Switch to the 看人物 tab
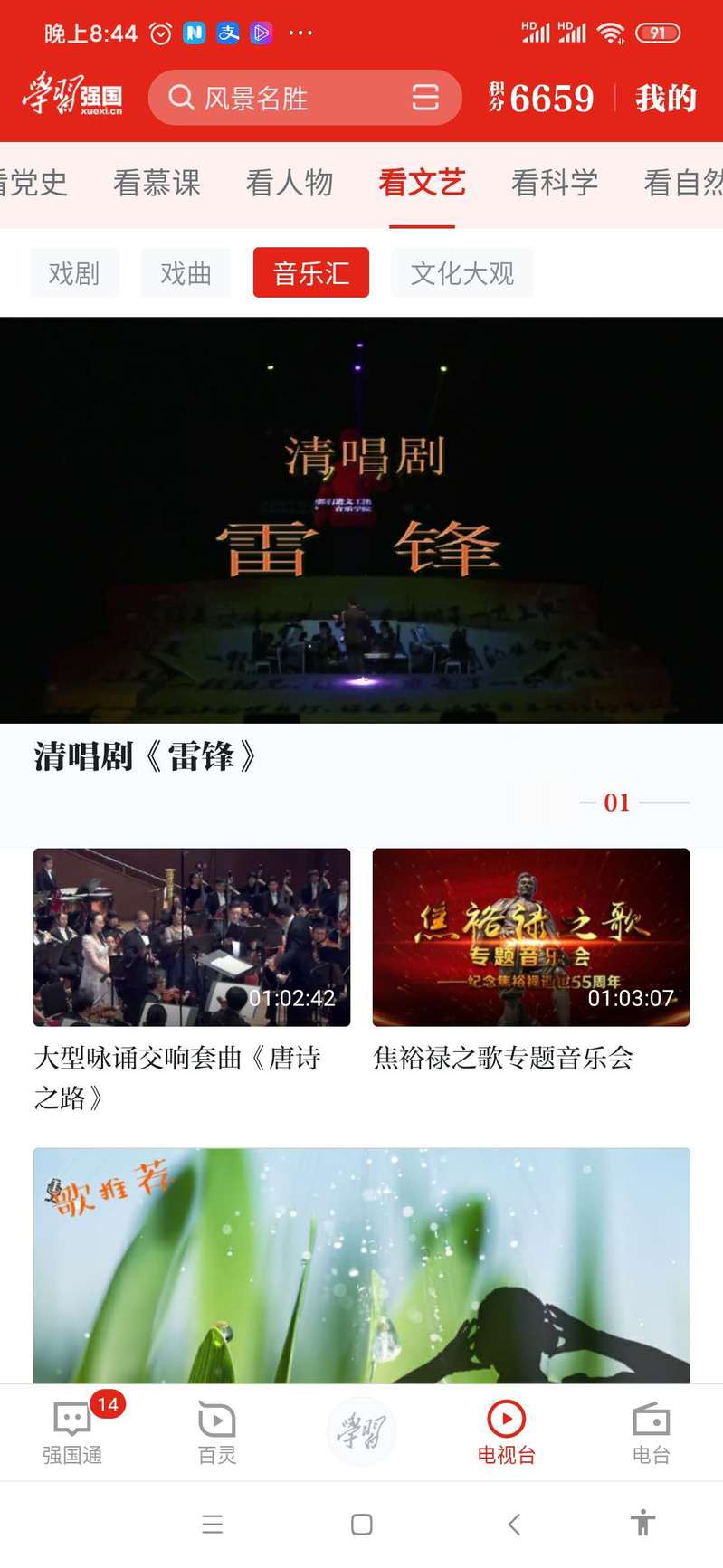The height and width of the screenshot is (1568, 723). click(x=290, y=183)
